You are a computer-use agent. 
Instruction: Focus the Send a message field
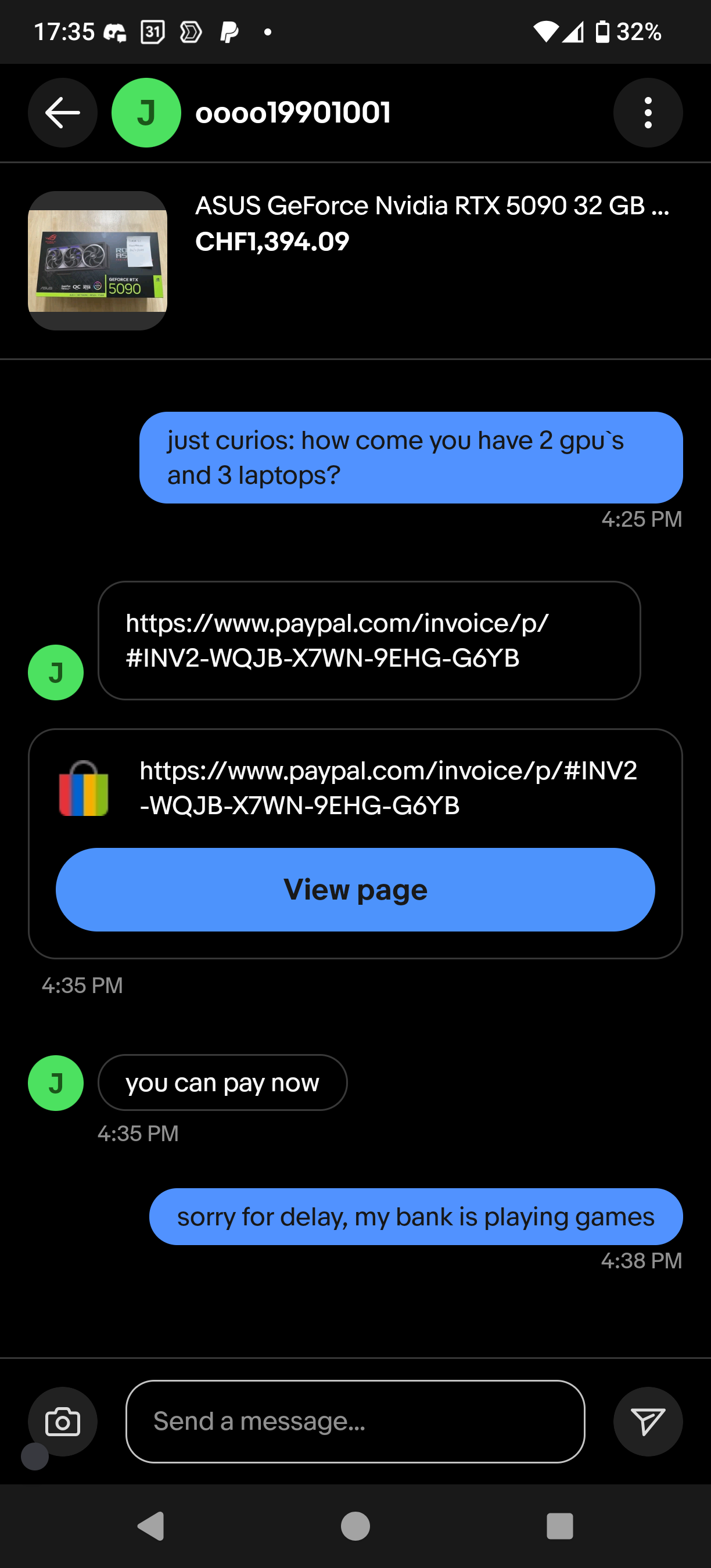coord(355,1421)
